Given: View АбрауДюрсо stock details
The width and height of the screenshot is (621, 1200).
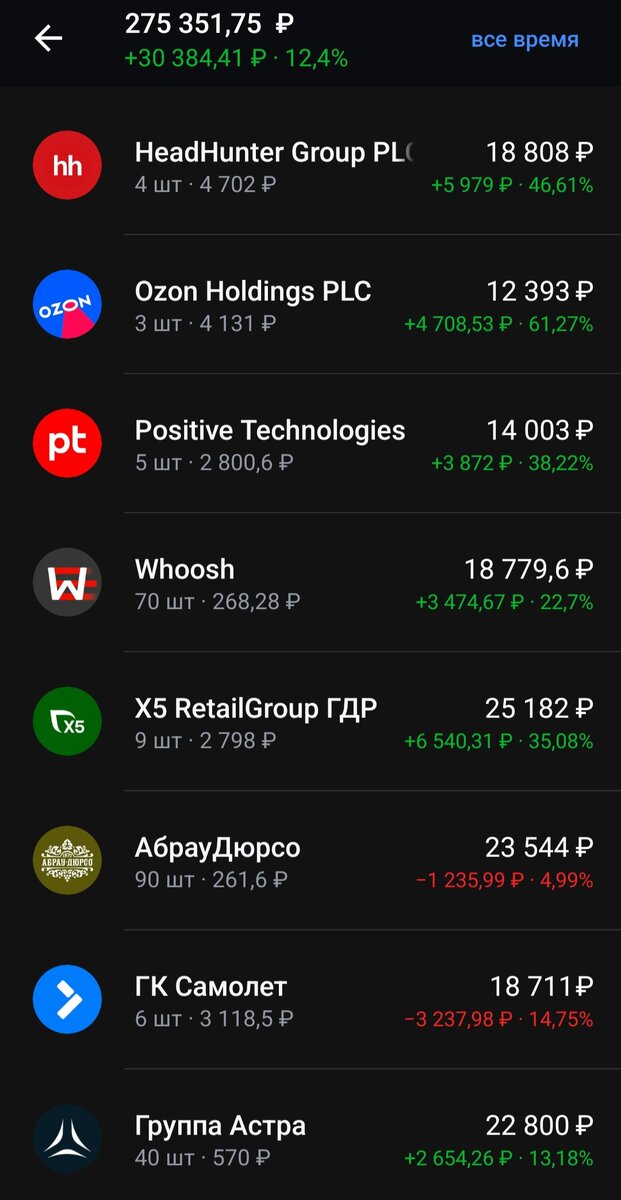Looking at the screenshot, I should 310,861.
